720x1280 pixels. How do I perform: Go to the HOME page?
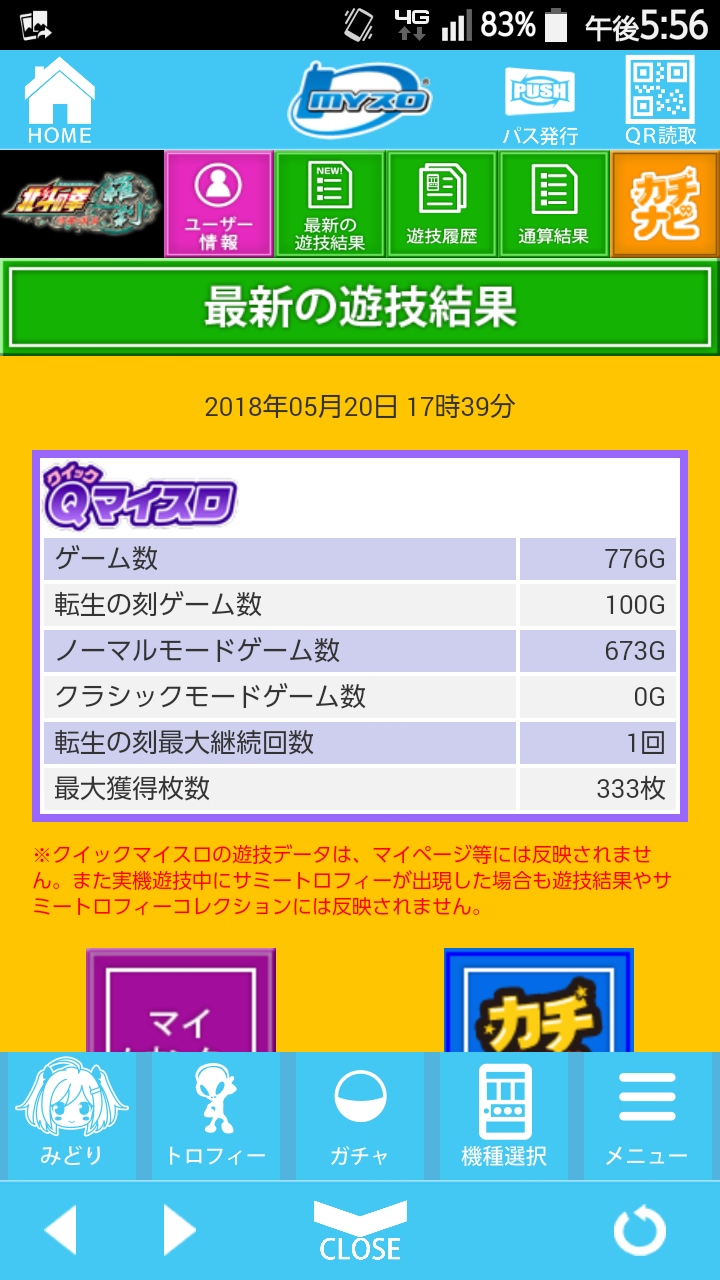(59, 100)
